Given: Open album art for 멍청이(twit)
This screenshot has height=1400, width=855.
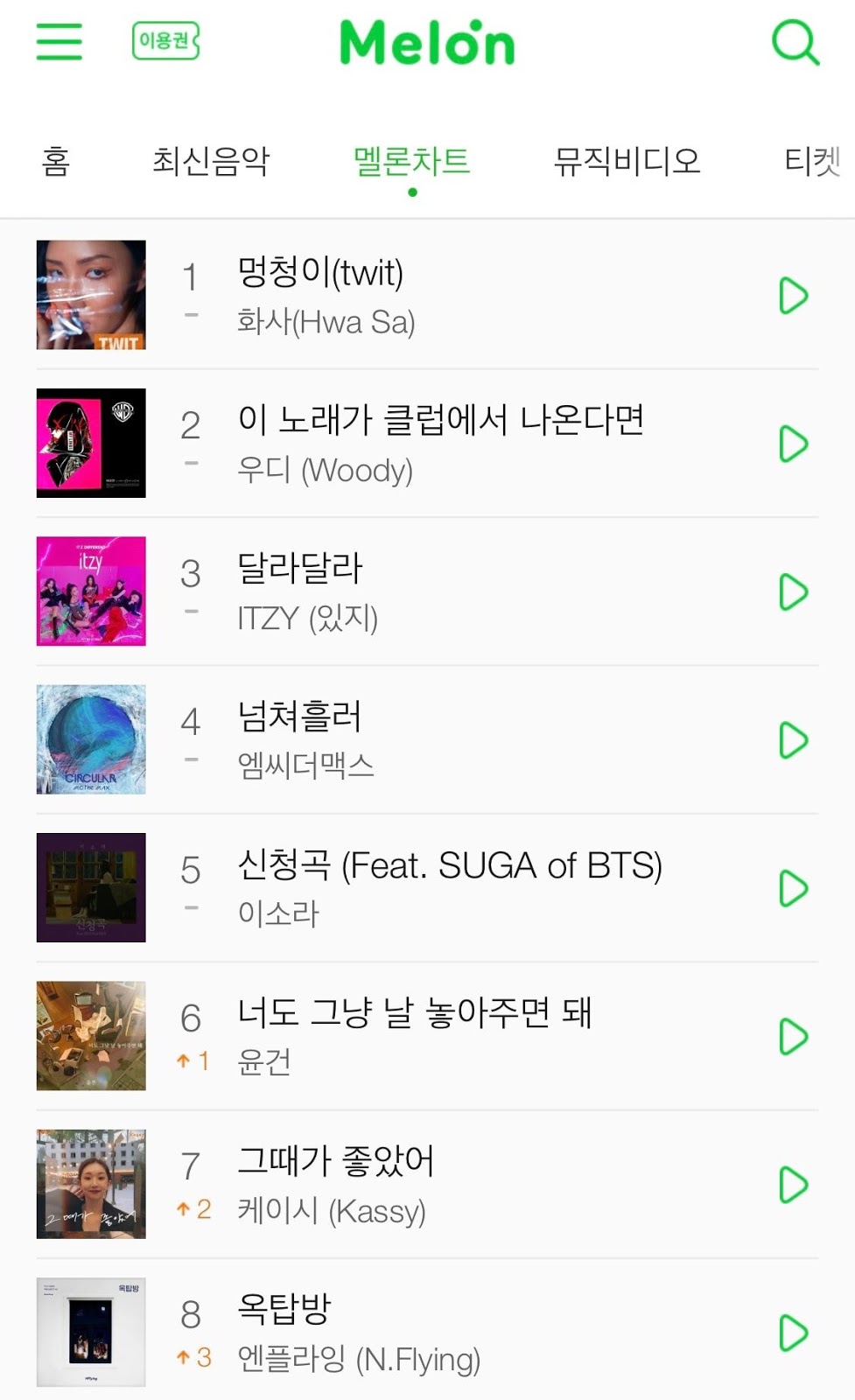Looking at the screenshot, I should (x=91, y=295).
